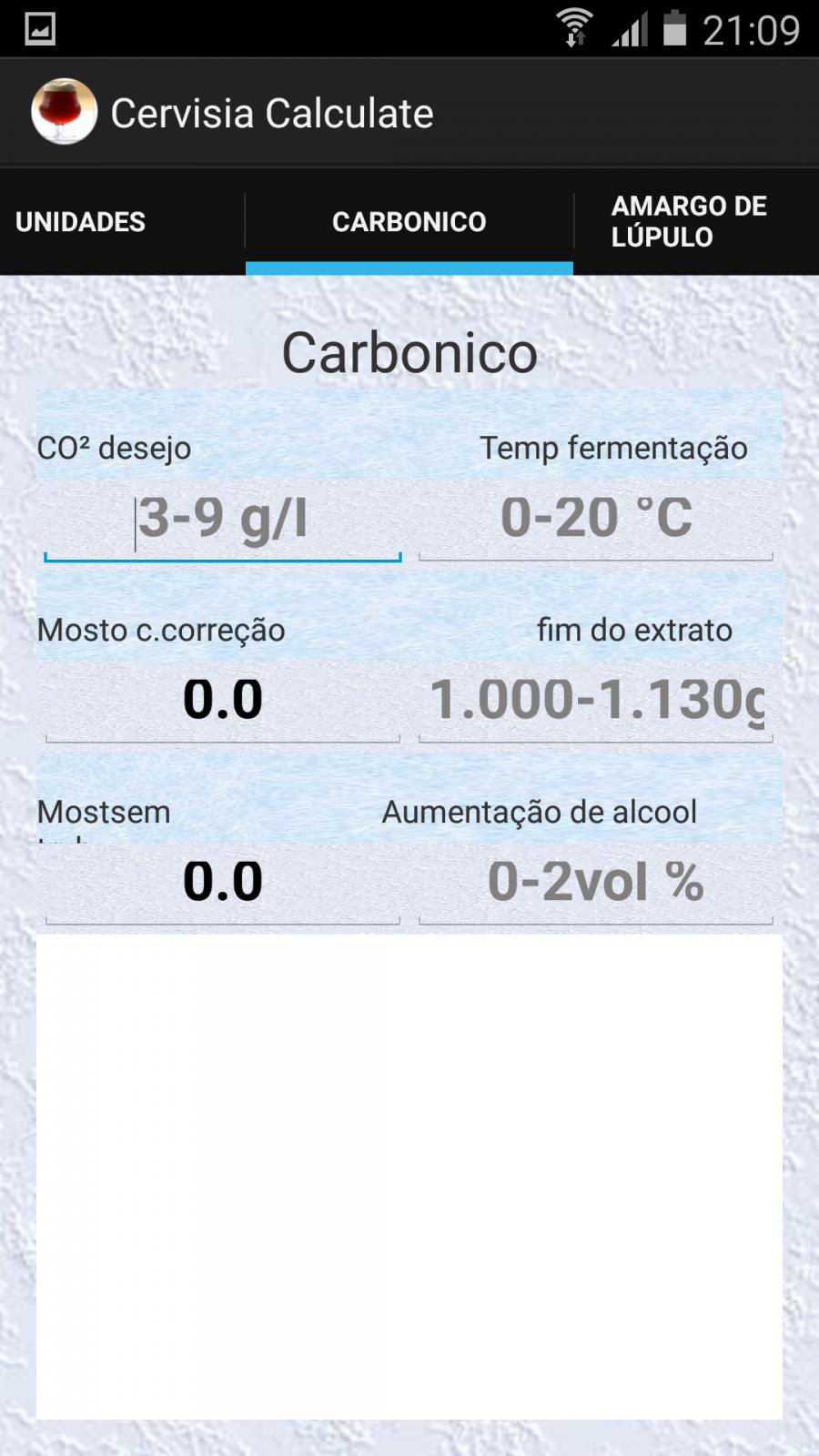The height and width of the screenshot is (1456, 819).
Task: Focus the Mosto c.correção field
Action: (223, 702)
